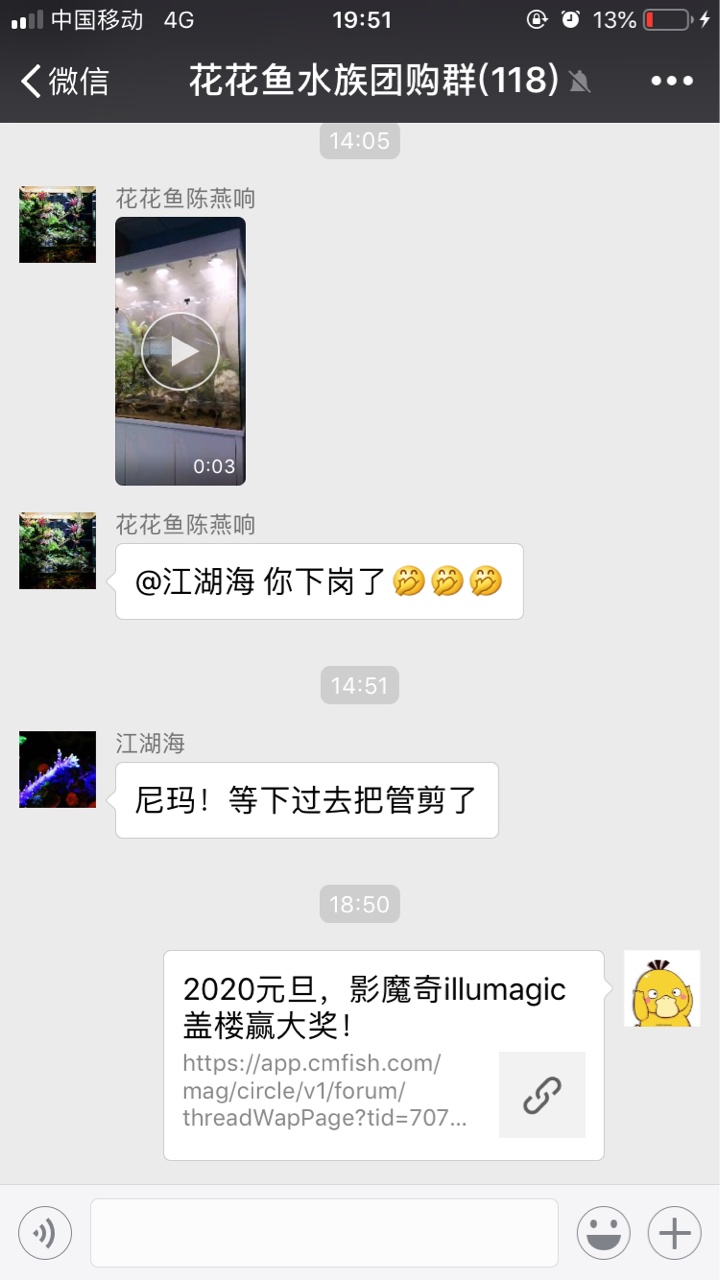
Task: Switch to voice message input
Action: coord(45,1232)
